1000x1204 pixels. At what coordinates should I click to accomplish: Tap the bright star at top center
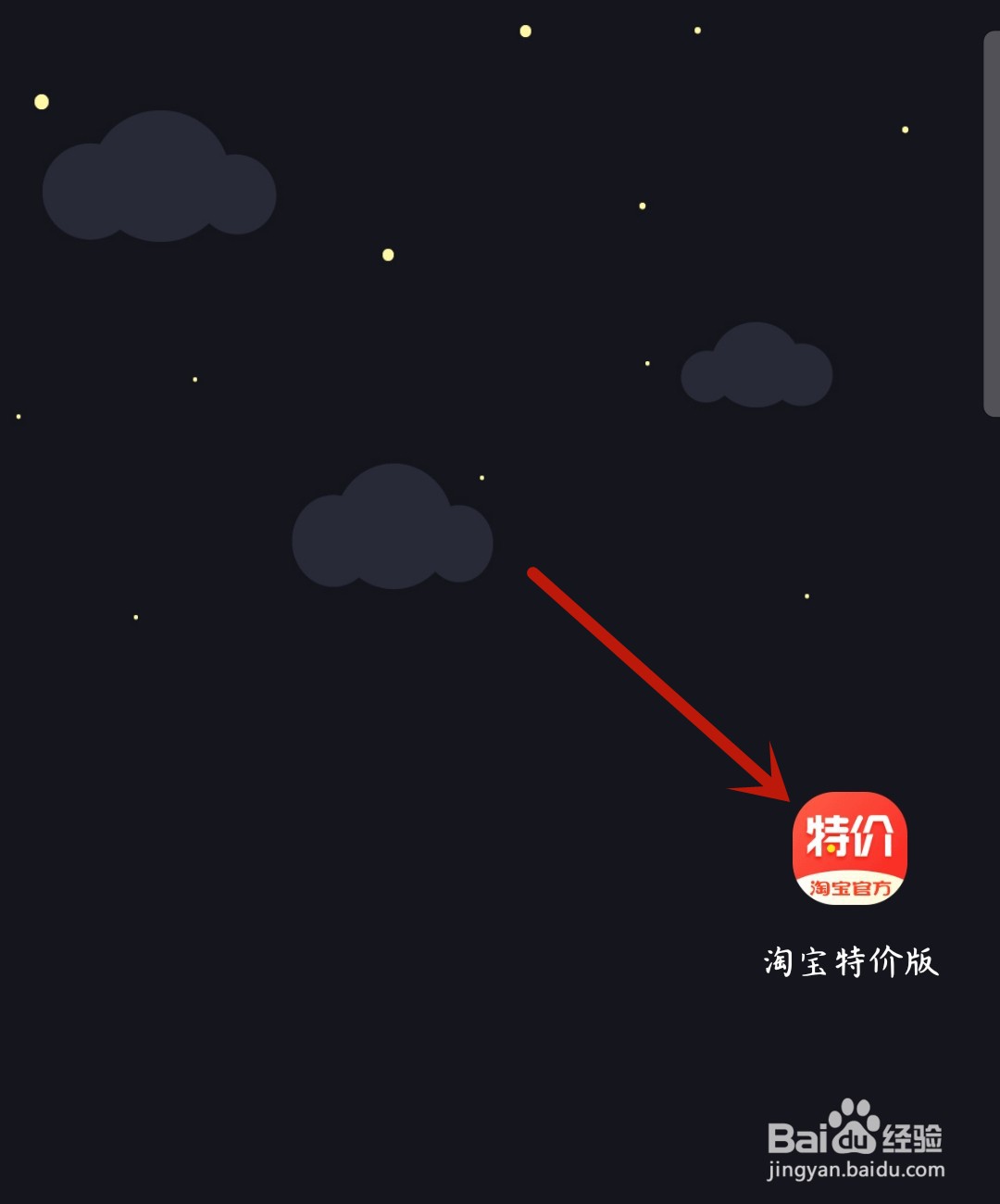[x=525, y=31]
